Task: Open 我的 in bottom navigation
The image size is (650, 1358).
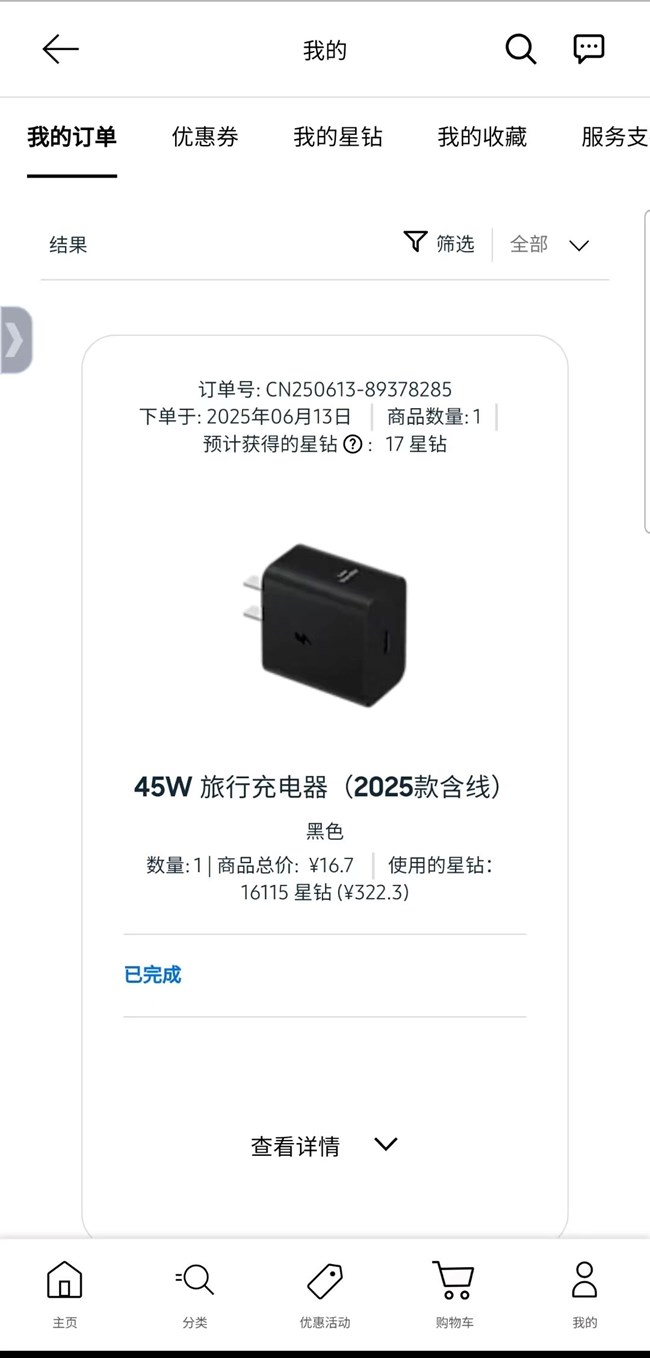Action: (x=585, y=1294)
